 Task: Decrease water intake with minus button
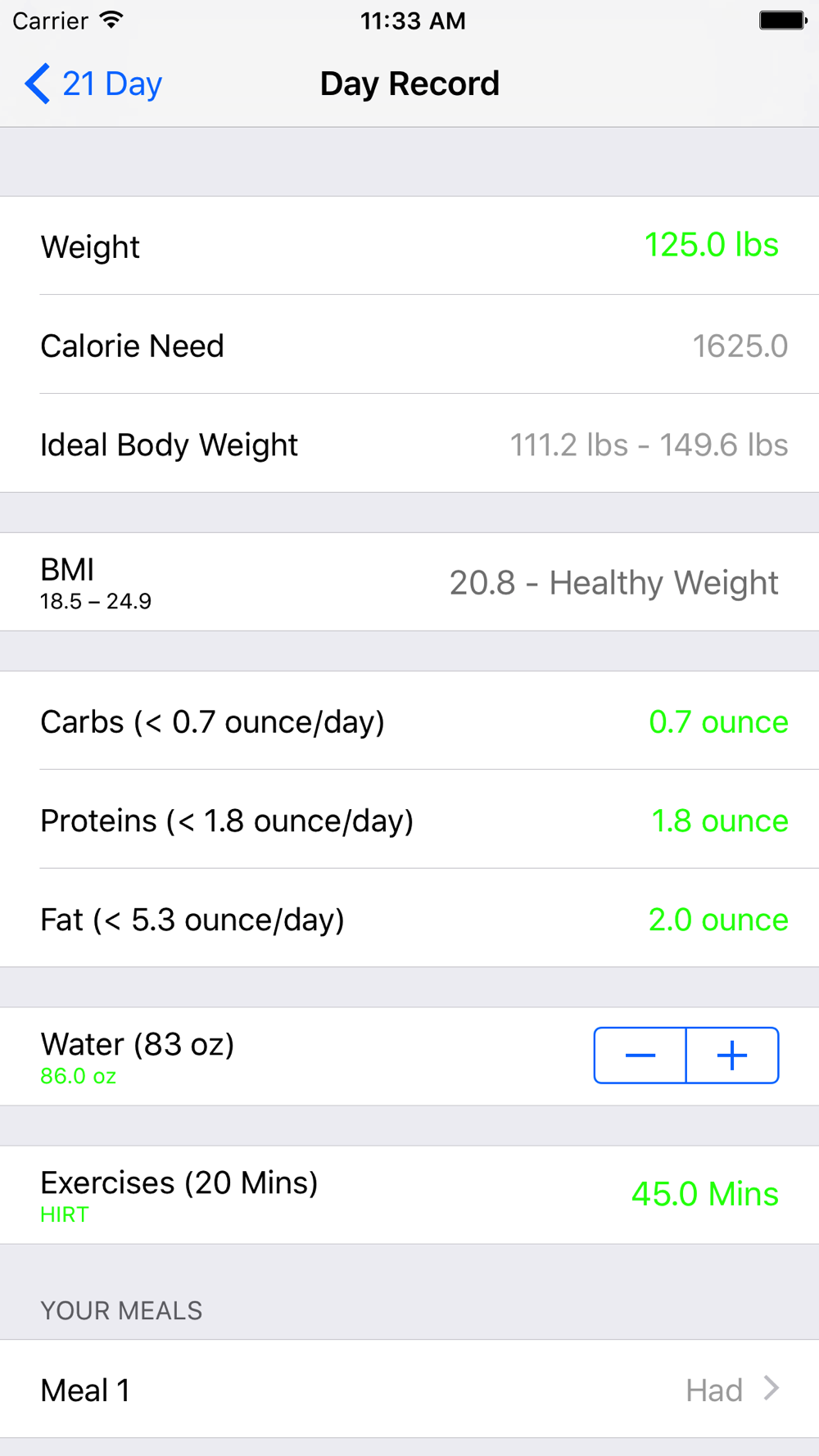640,1056
